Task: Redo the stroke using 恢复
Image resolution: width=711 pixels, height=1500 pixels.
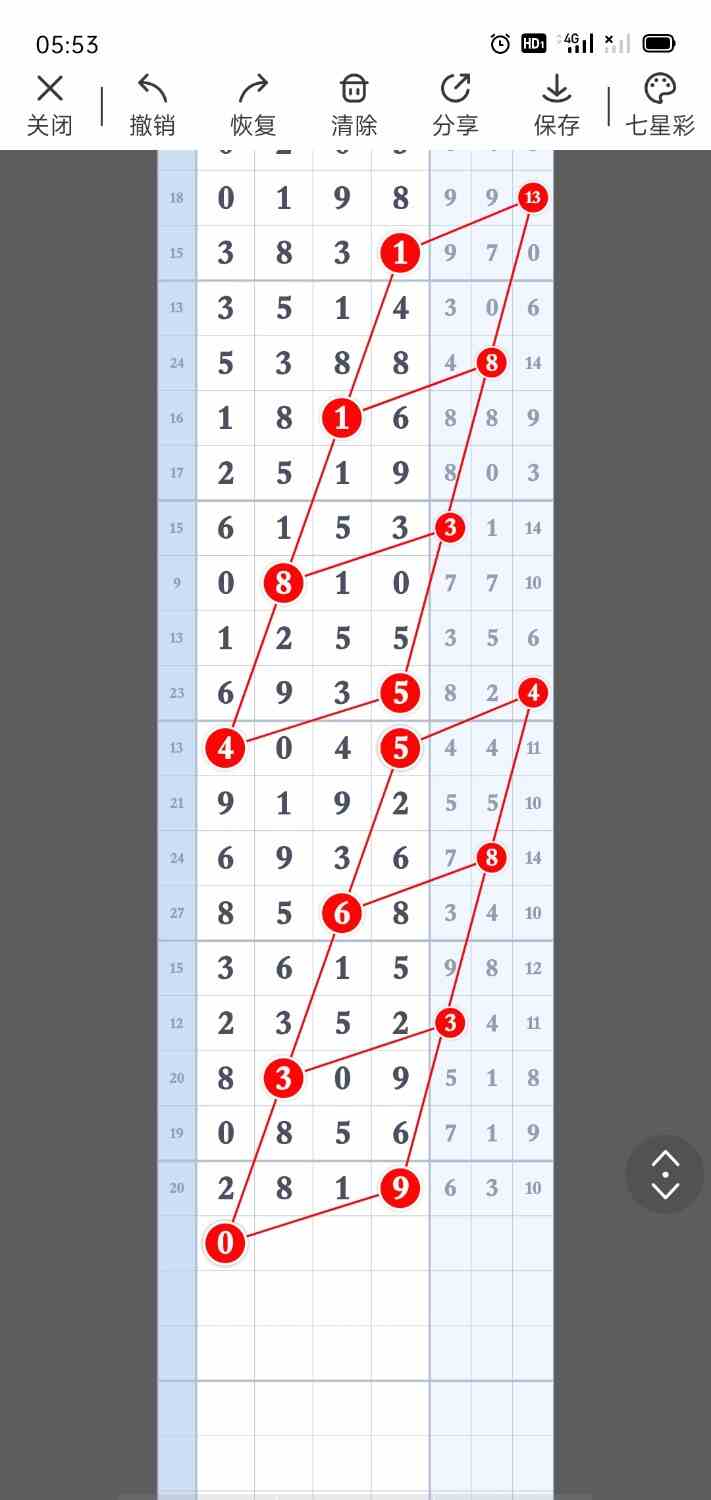Action: (253, 105)
